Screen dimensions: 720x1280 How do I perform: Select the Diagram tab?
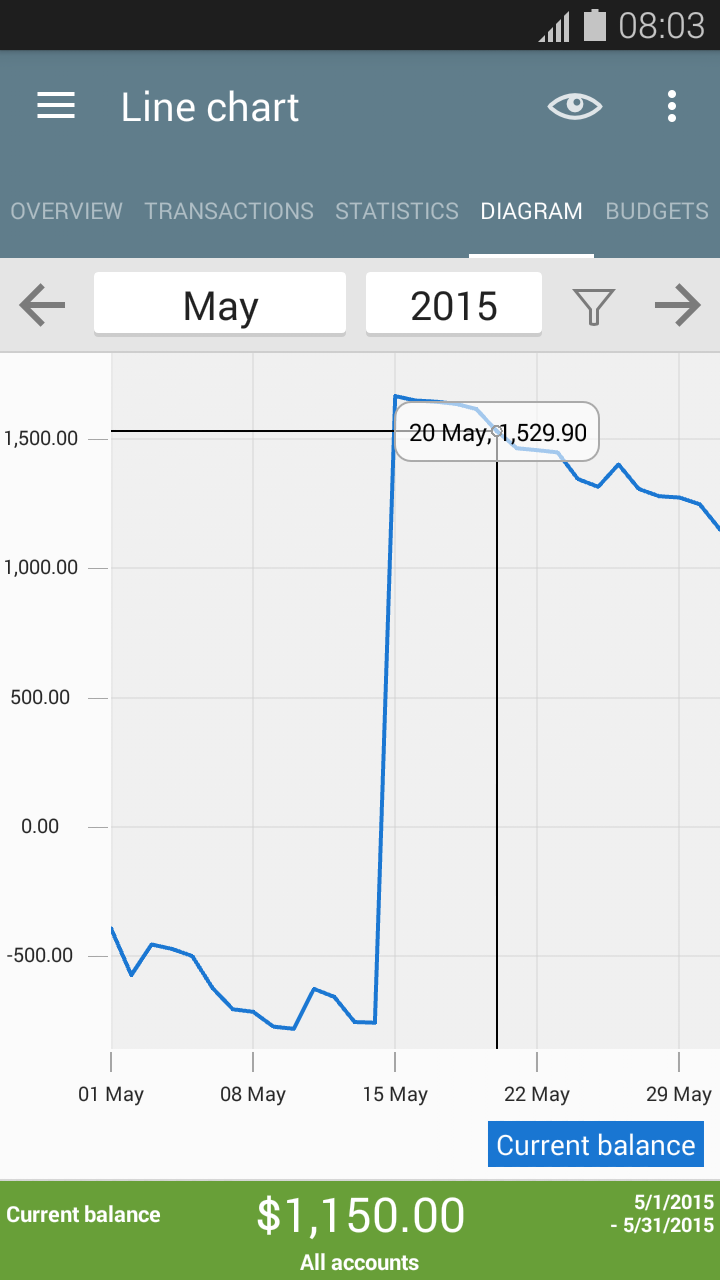coord(531,211)
